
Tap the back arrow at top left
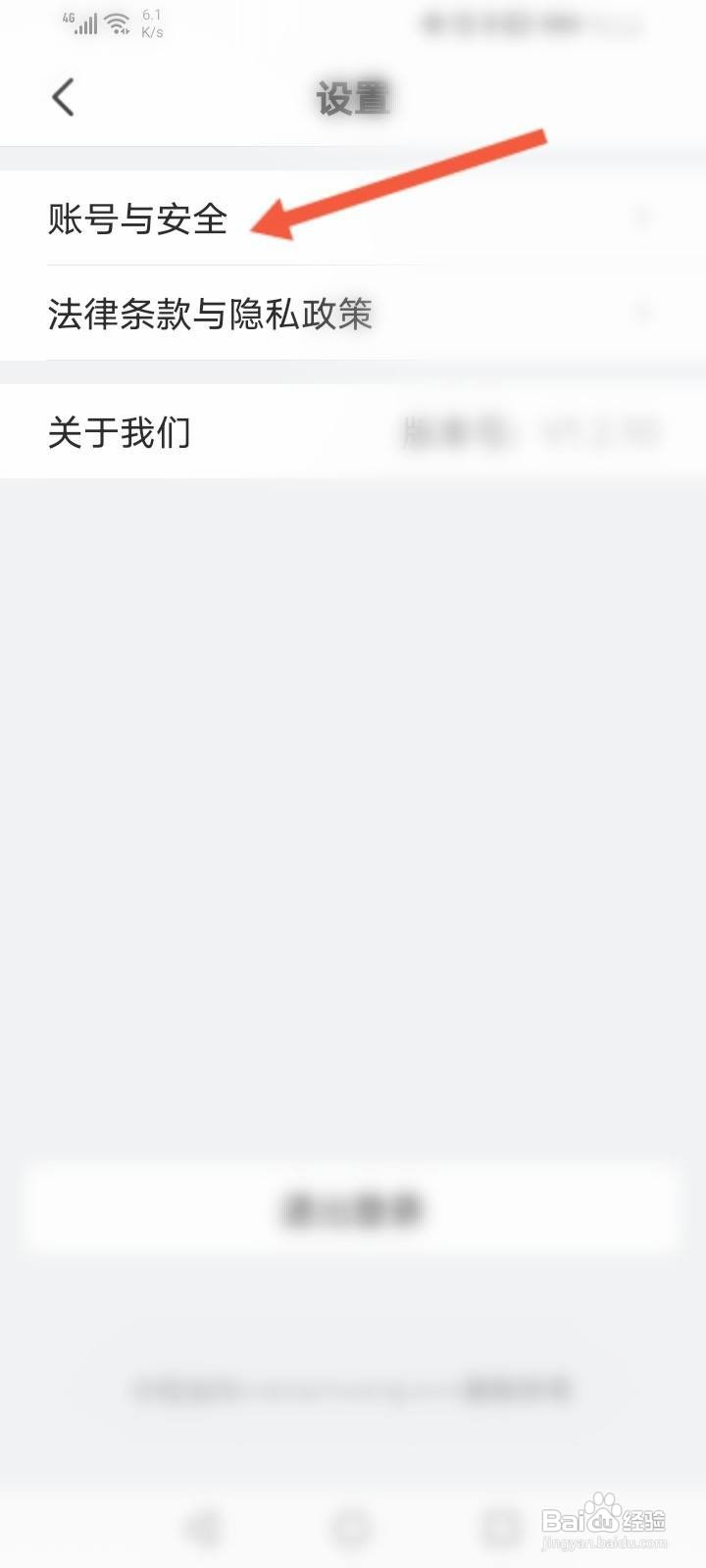63,97
